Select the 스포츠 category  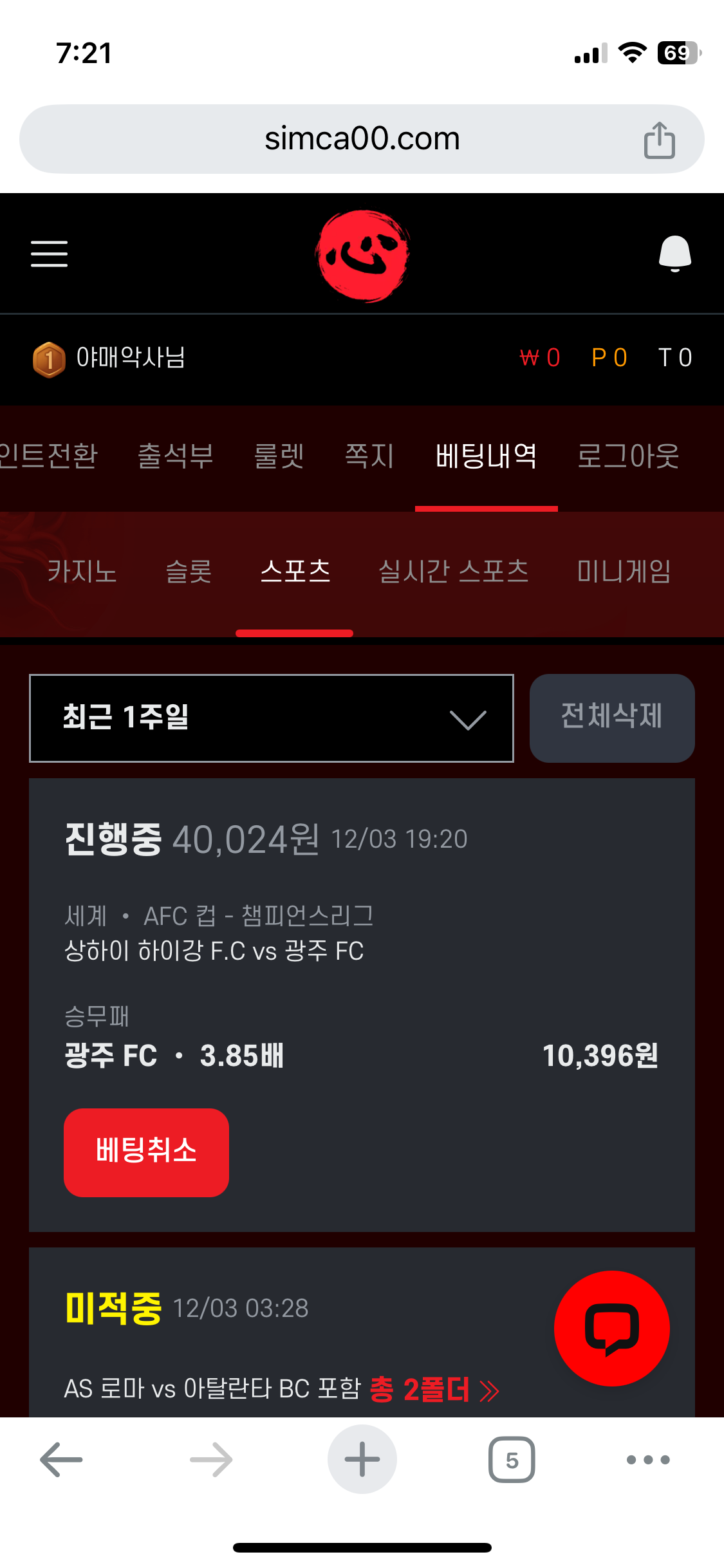(295, 571)
